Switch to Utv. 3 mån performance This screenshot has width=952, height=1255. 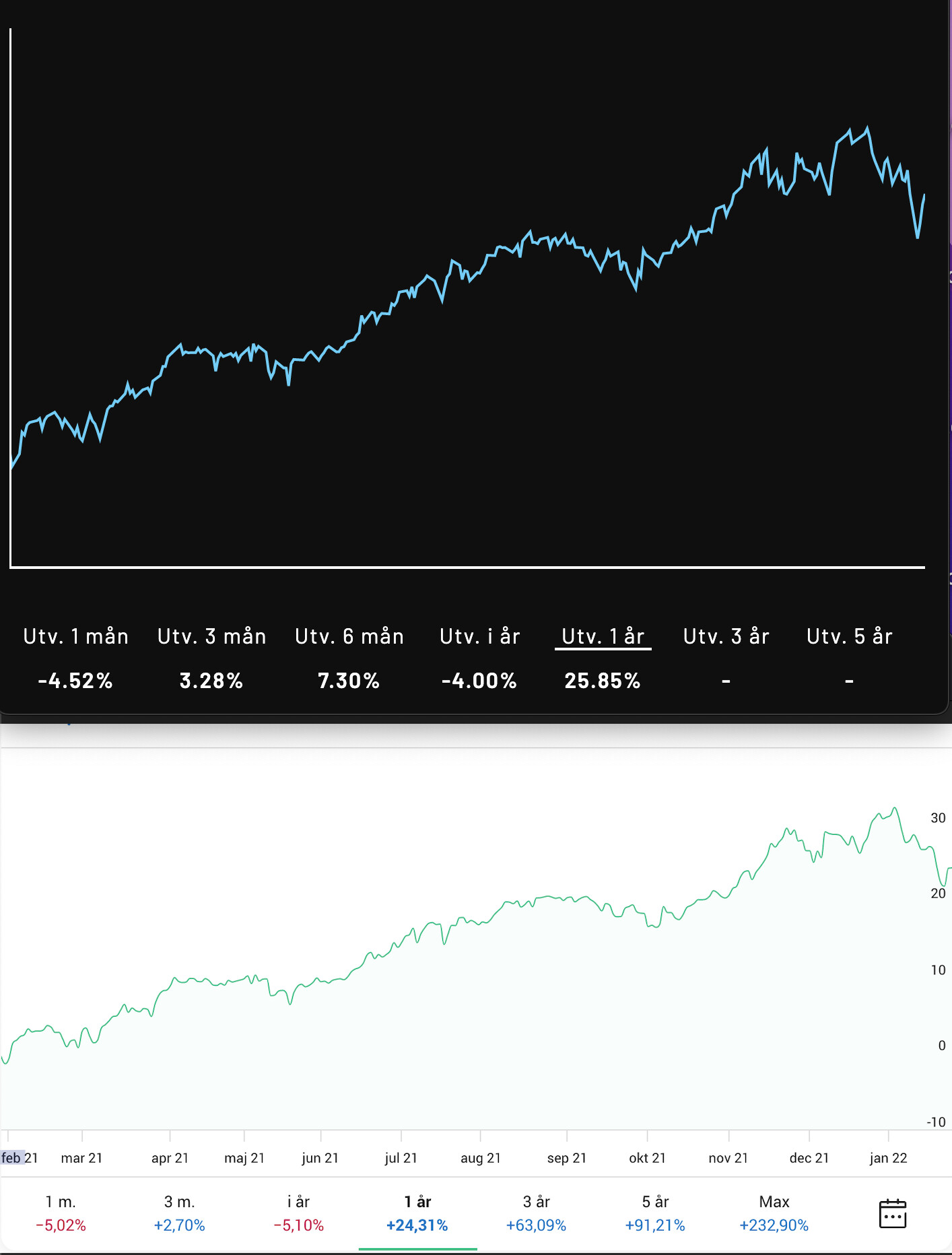click(x=211, y=637)
